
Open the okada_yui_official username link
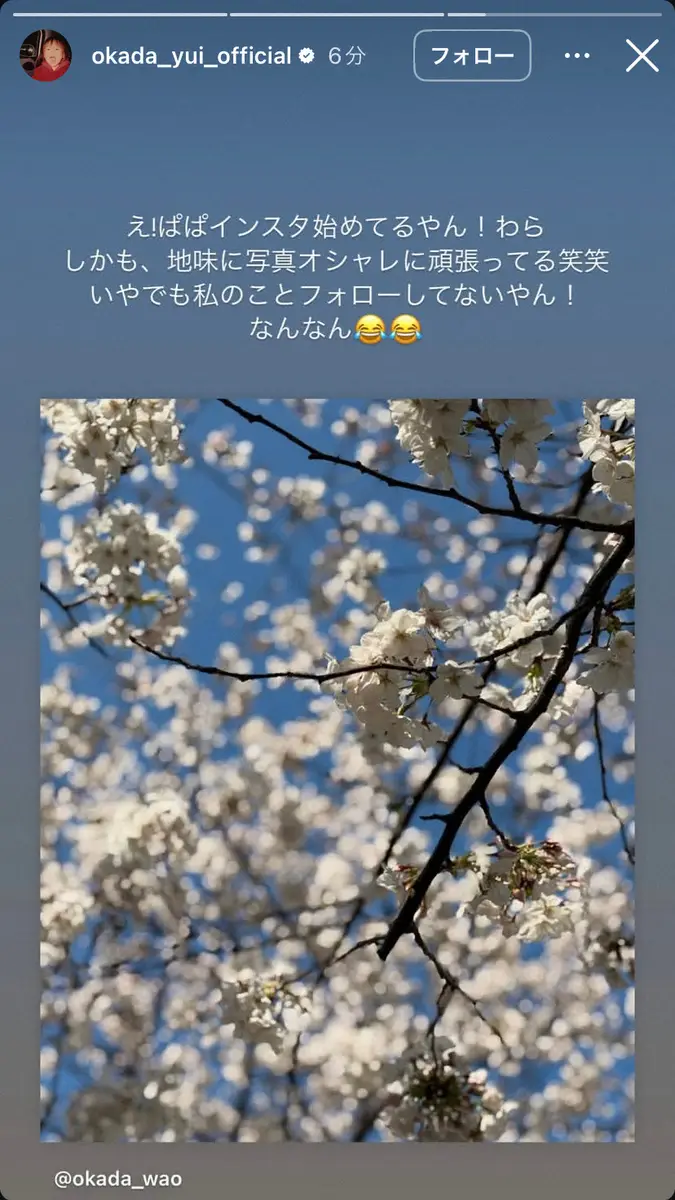191,57
